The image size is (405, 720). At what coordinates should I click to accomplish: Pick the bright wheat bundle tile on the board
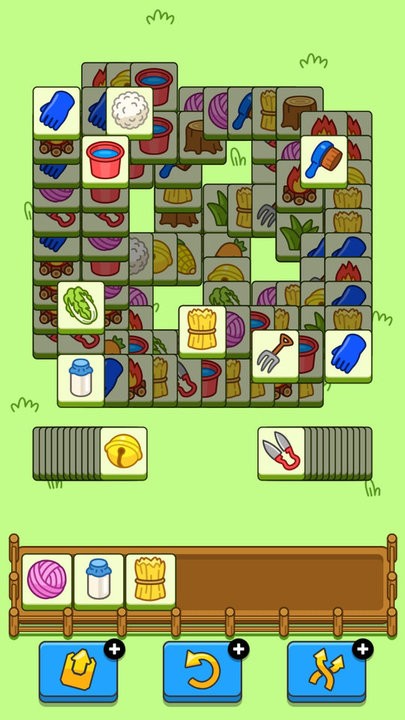tap(202, 332)
